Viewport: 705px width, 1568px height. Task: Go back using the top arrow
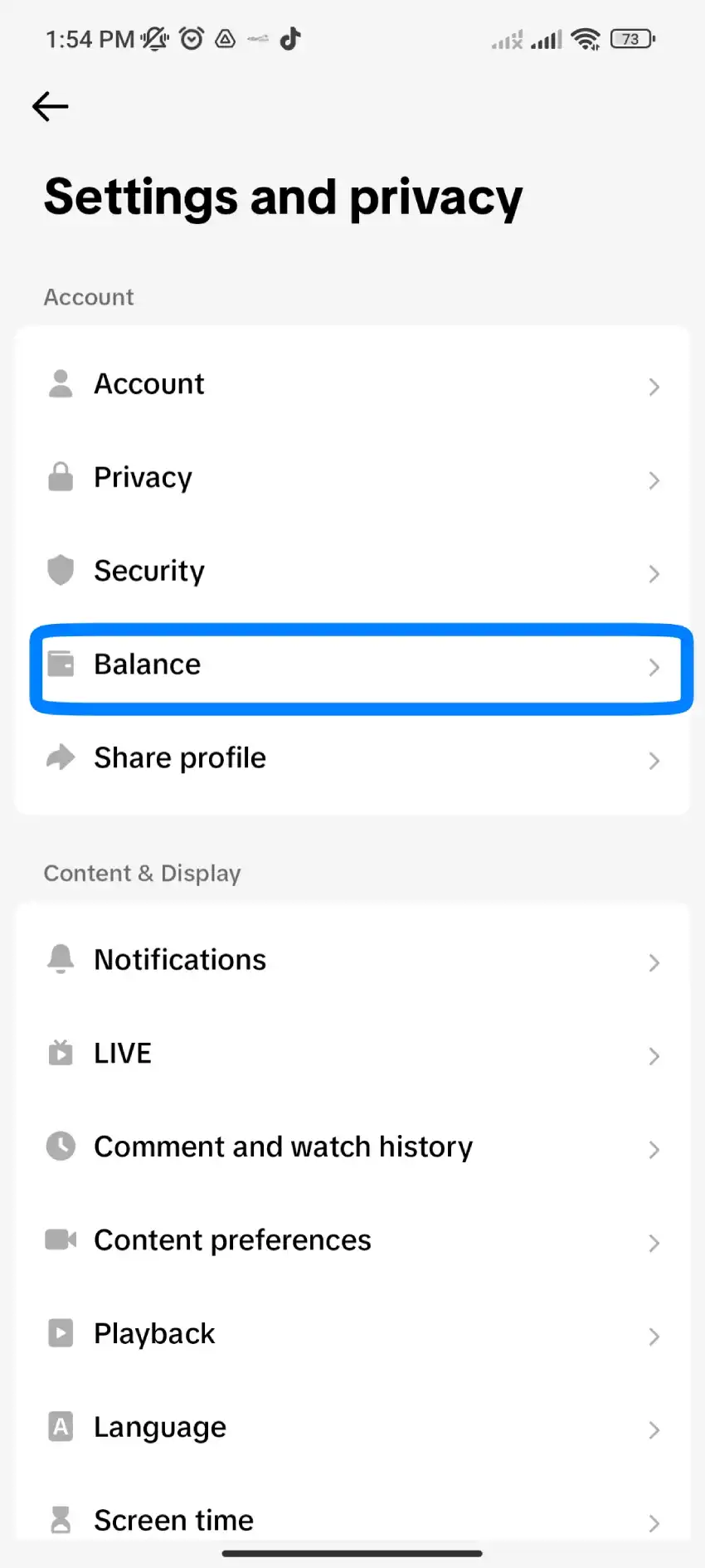click(50, 106)
